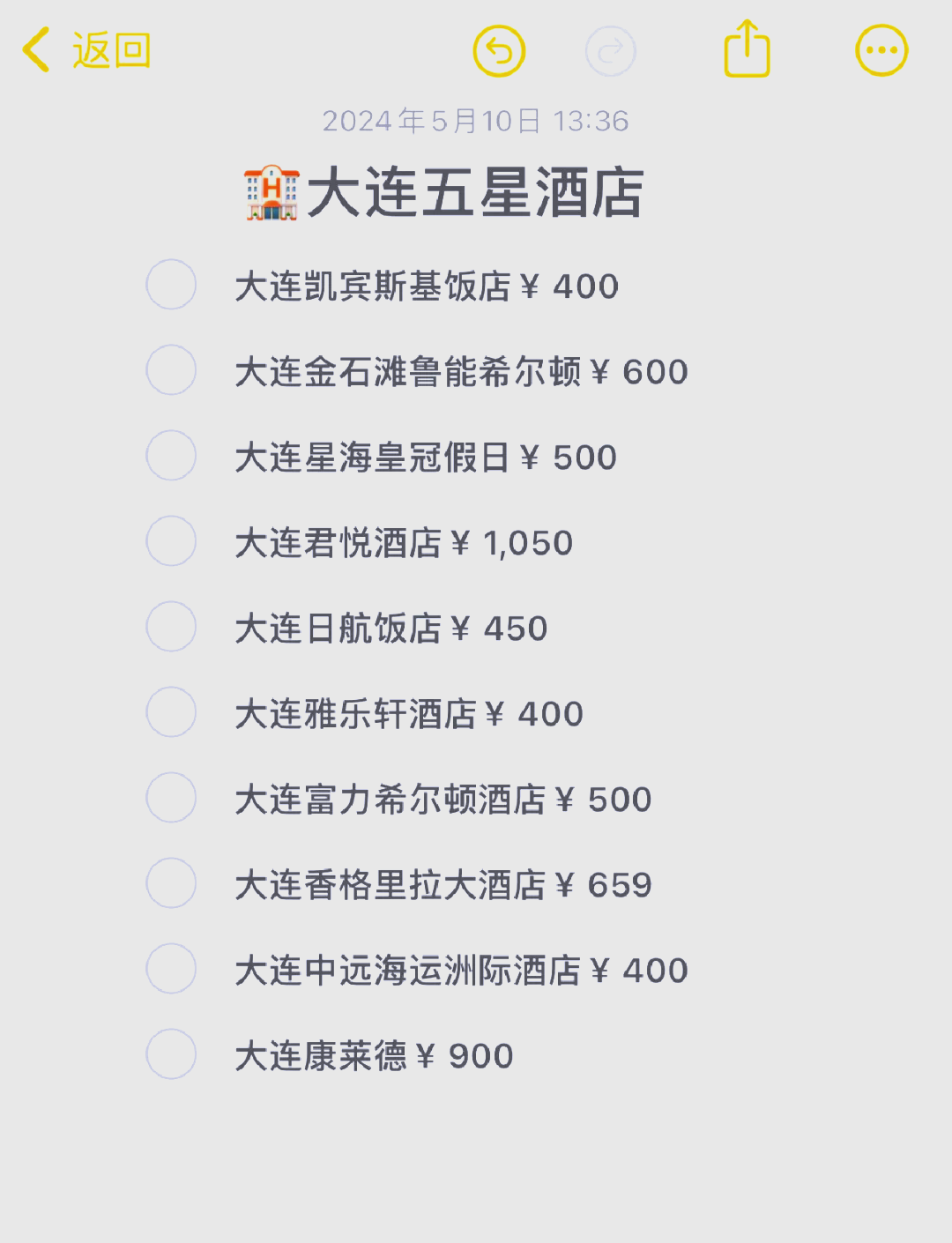Check off 大连雅乐轩酒店 ￥400
This screenshot has width=952, height=1243.
coord(172,713)
